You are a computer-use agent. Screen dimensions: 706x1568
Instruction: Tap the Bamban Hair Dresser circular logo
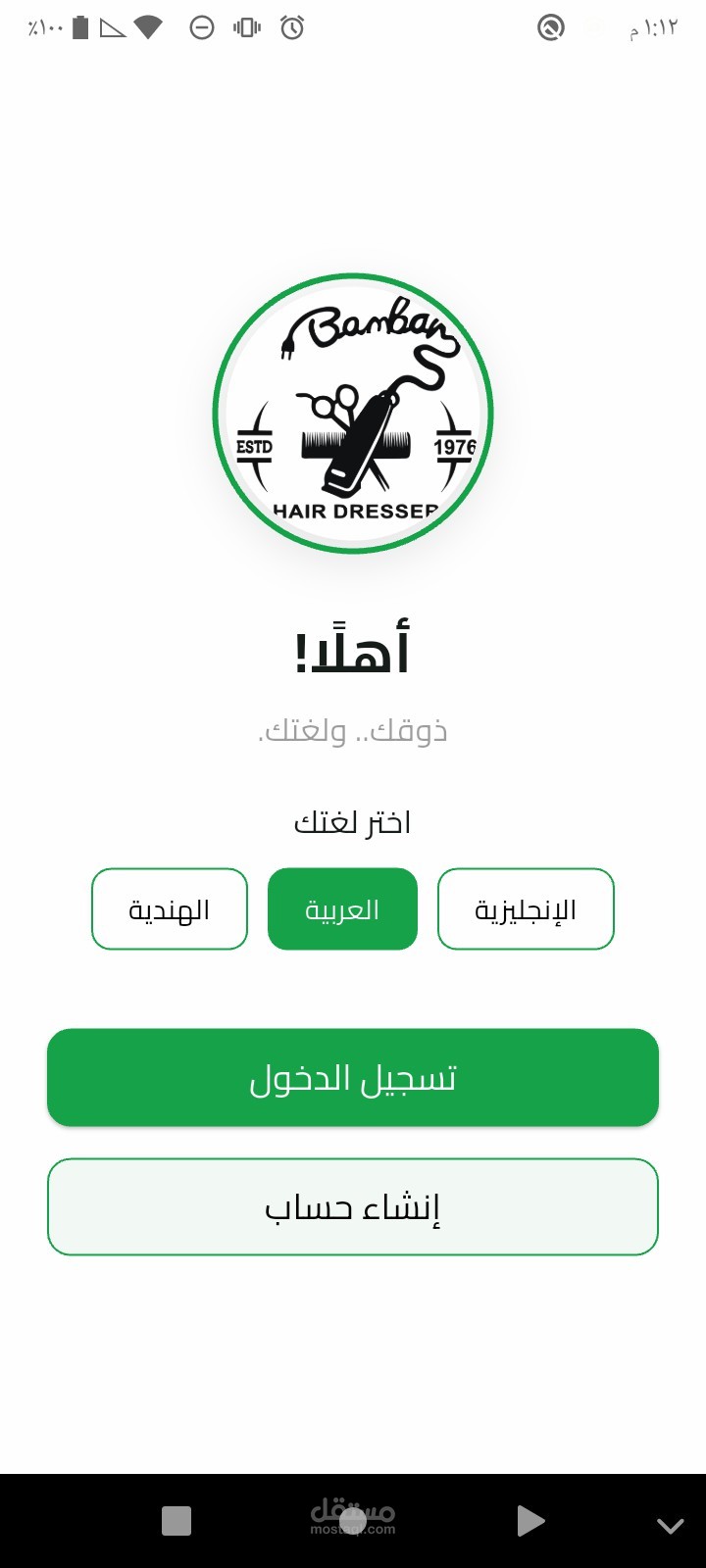coord(353,412)
